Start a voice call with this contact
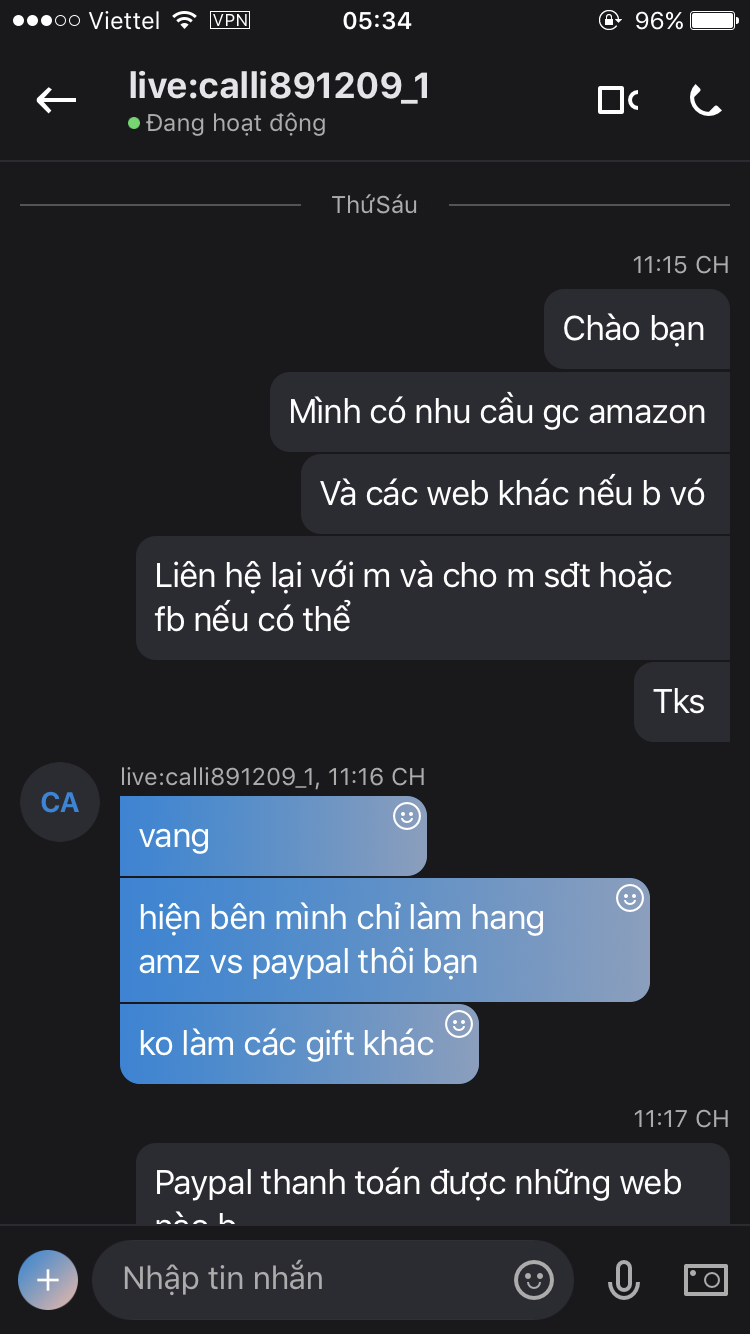Screen dimensions: 750x1334 706,100
